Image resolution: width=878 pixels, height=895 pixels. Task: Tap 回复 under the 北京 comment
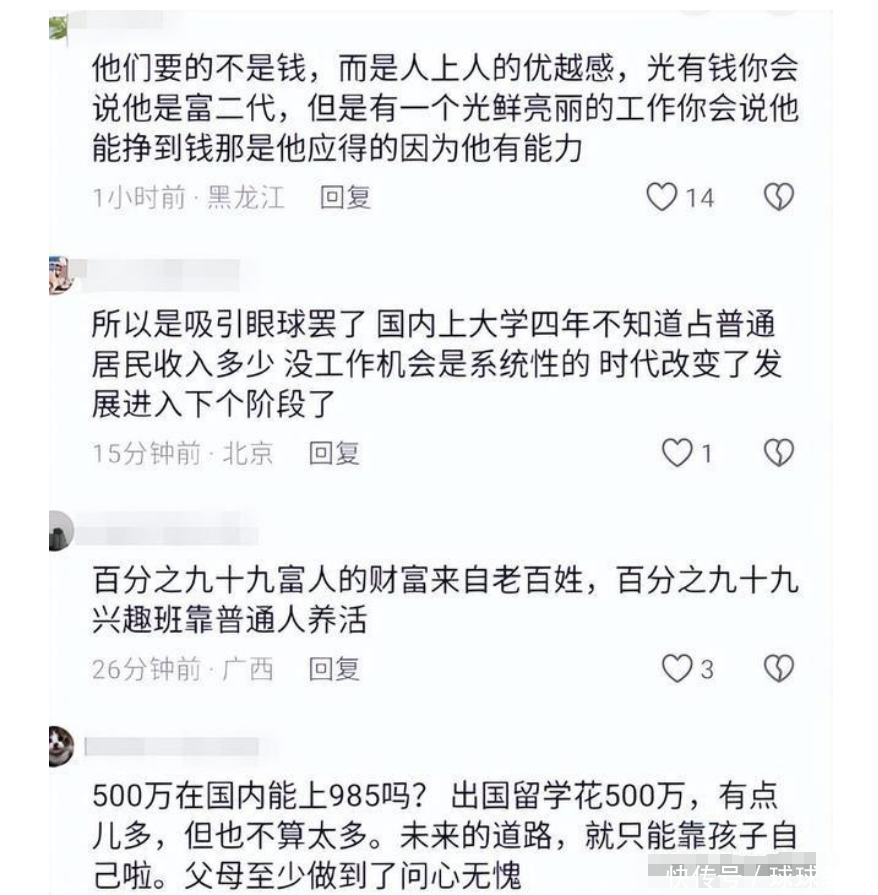coord(333,453)
